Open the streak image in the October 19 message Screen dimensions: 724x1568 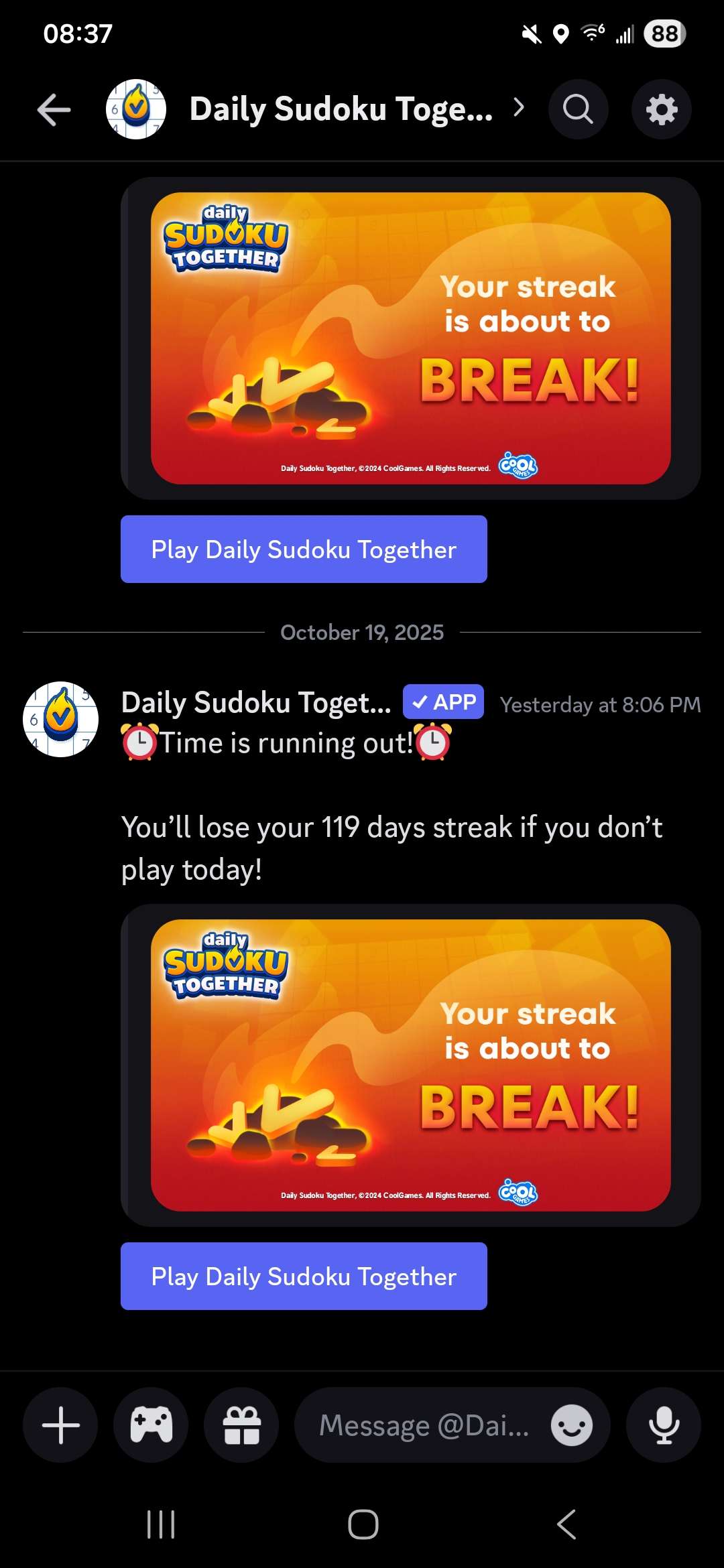coord(410,1065)
